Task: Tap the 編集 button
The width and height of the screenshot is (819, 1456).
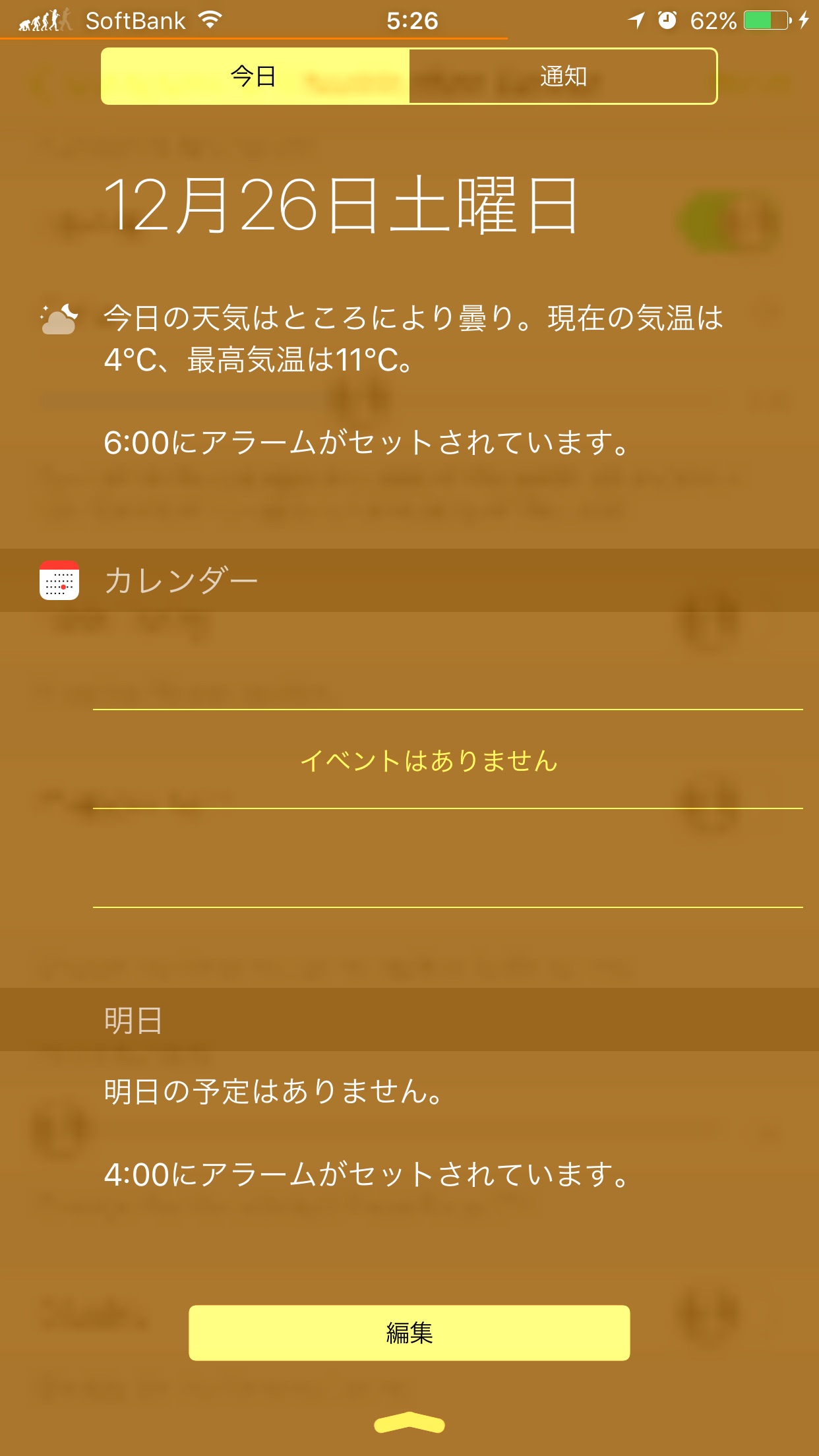Action: (x=409, y=1333)
